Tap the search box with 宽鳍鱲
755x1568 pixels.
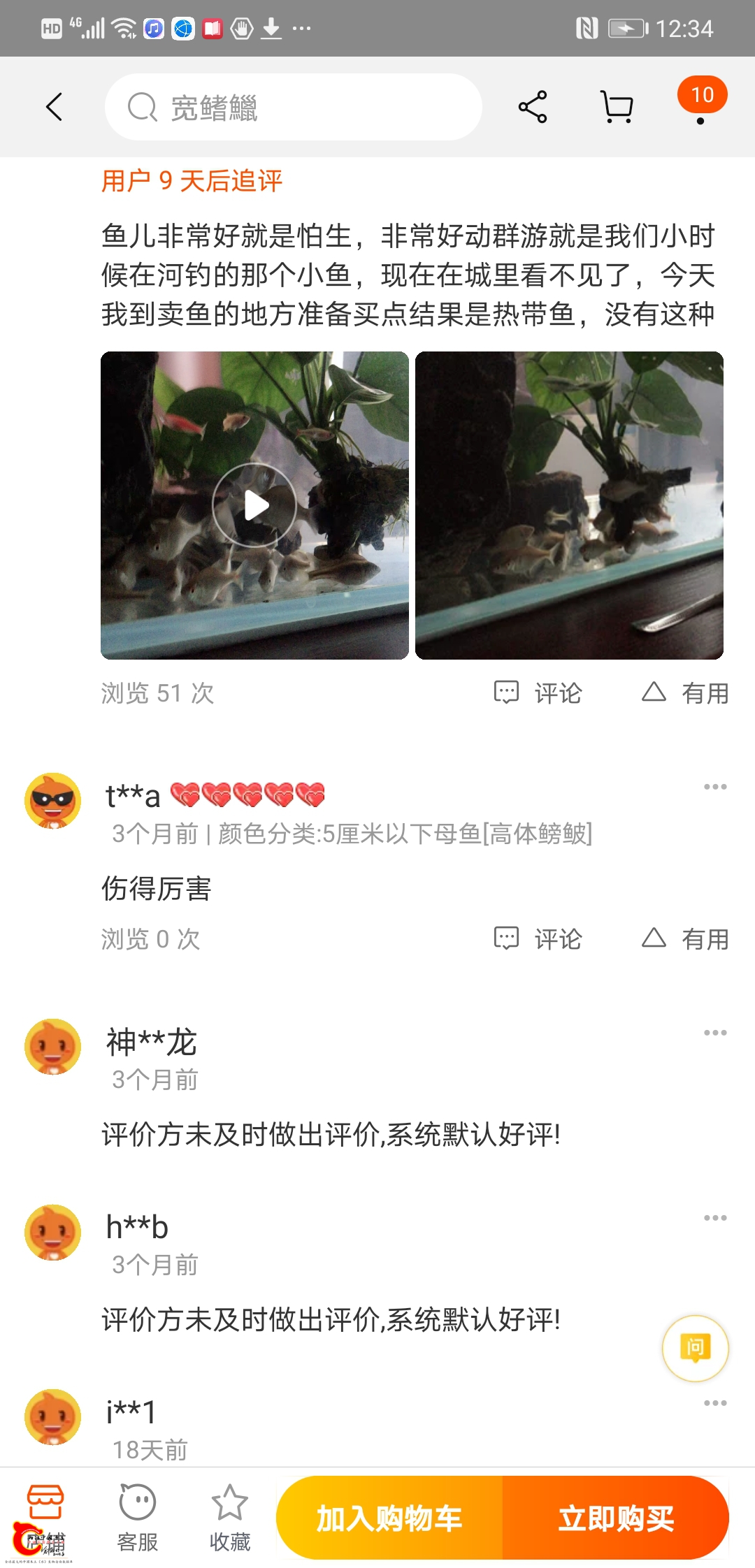[294, 107]
